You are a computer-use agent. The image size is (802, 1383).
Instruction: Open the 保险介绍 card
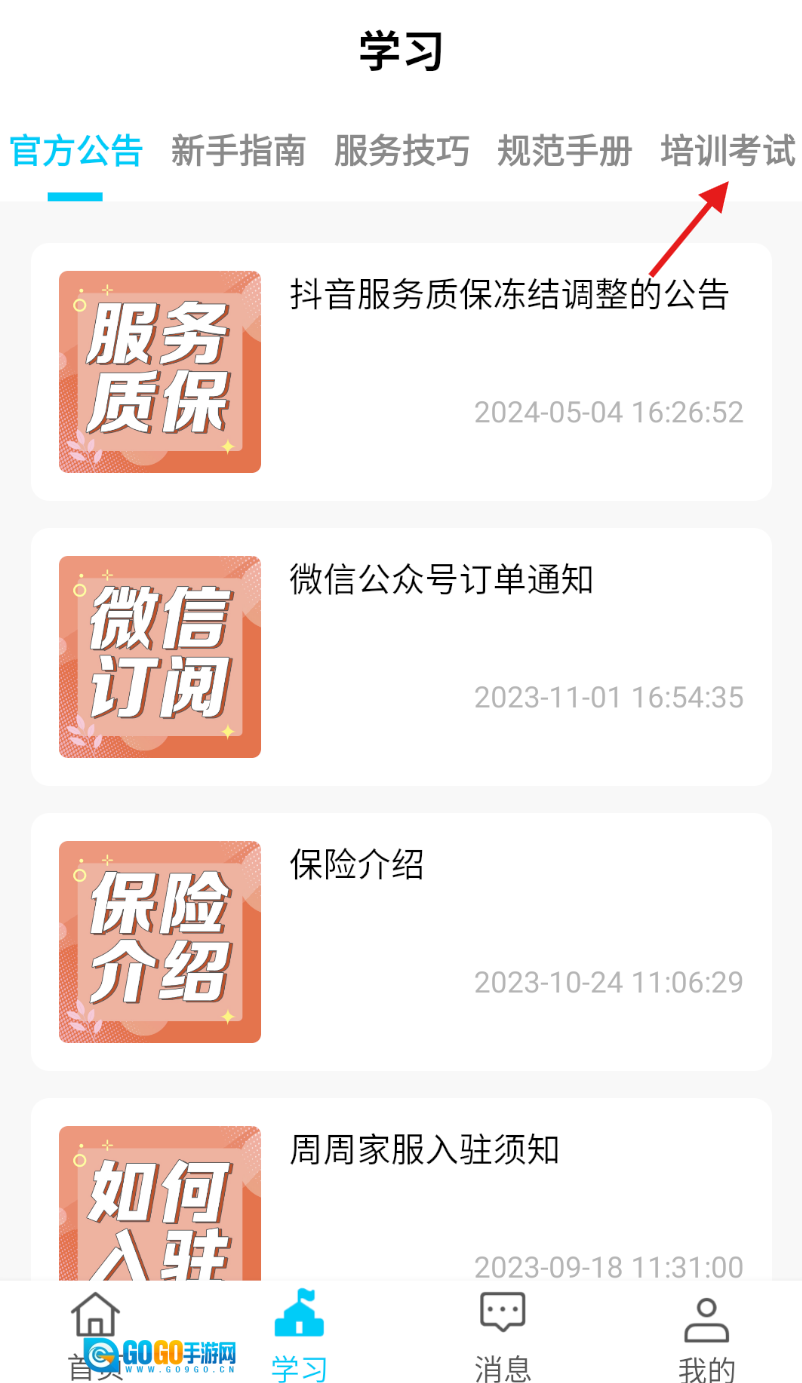[401, 941]
